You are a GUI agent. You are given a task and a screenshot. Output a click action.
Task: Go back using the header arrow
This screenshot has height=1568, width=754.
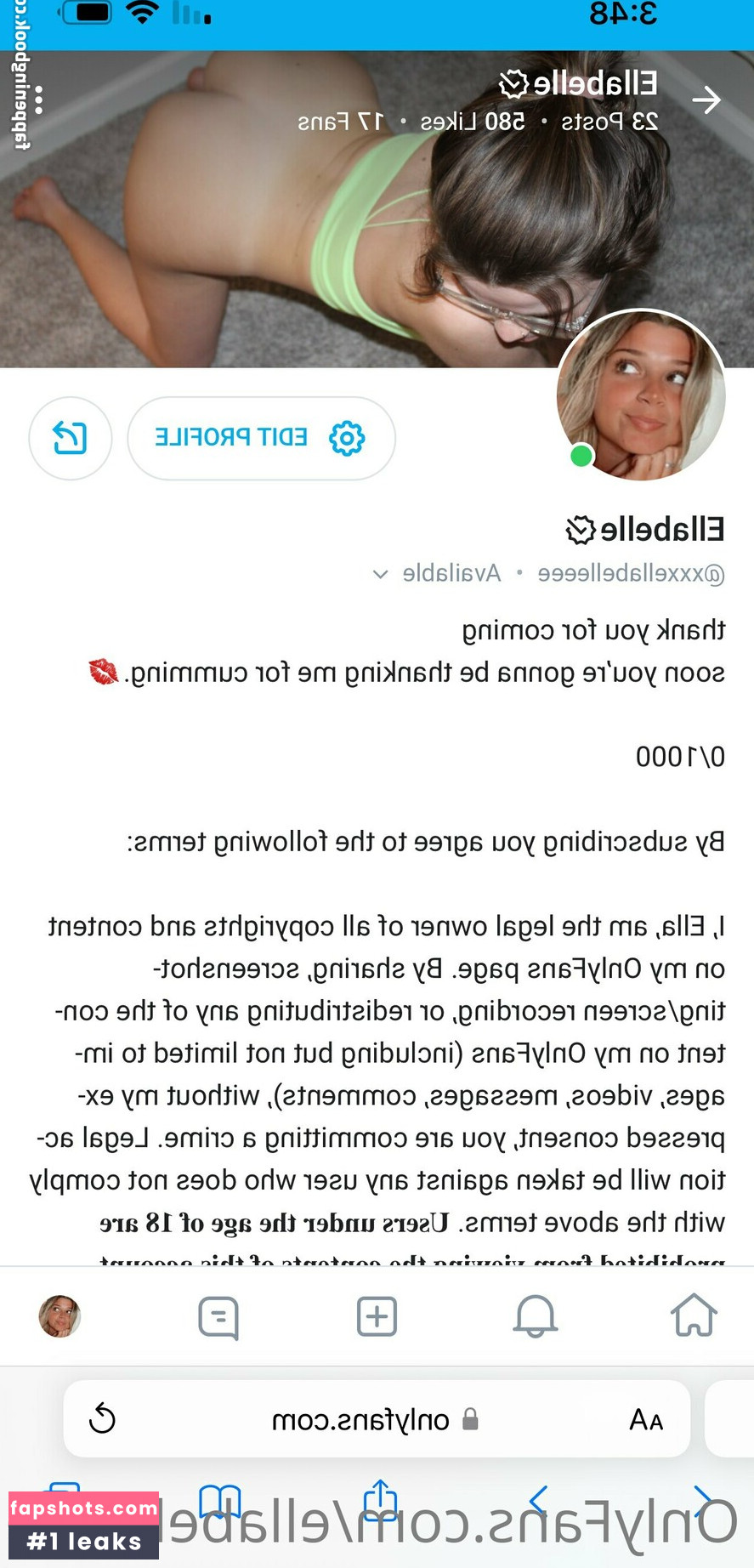coord(706,100)
